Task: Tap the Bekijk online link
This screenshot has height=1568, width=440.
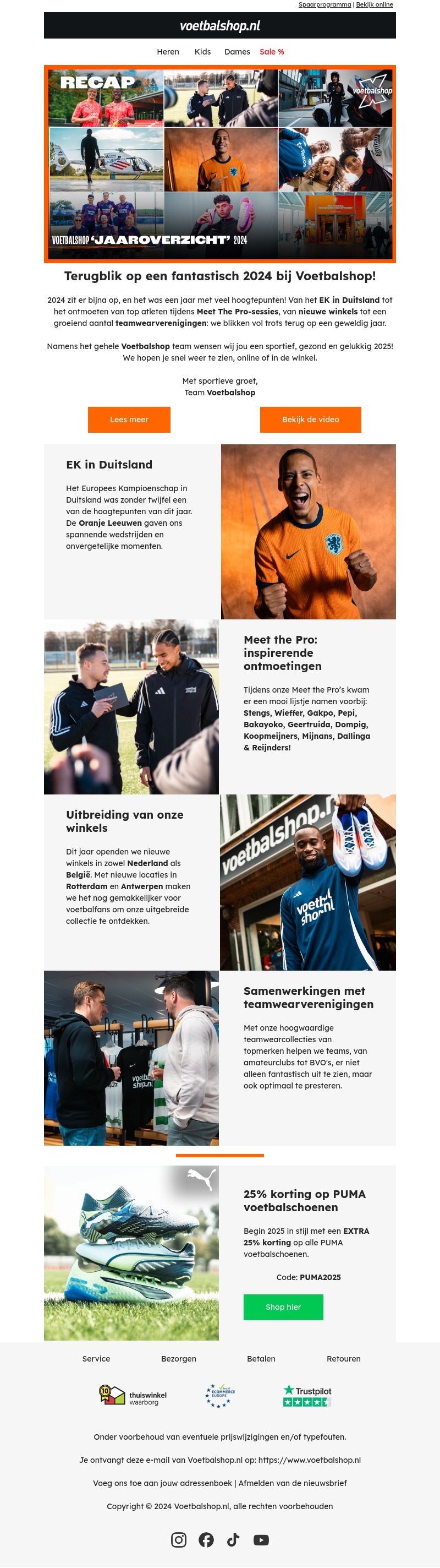Action: point(375,4)
